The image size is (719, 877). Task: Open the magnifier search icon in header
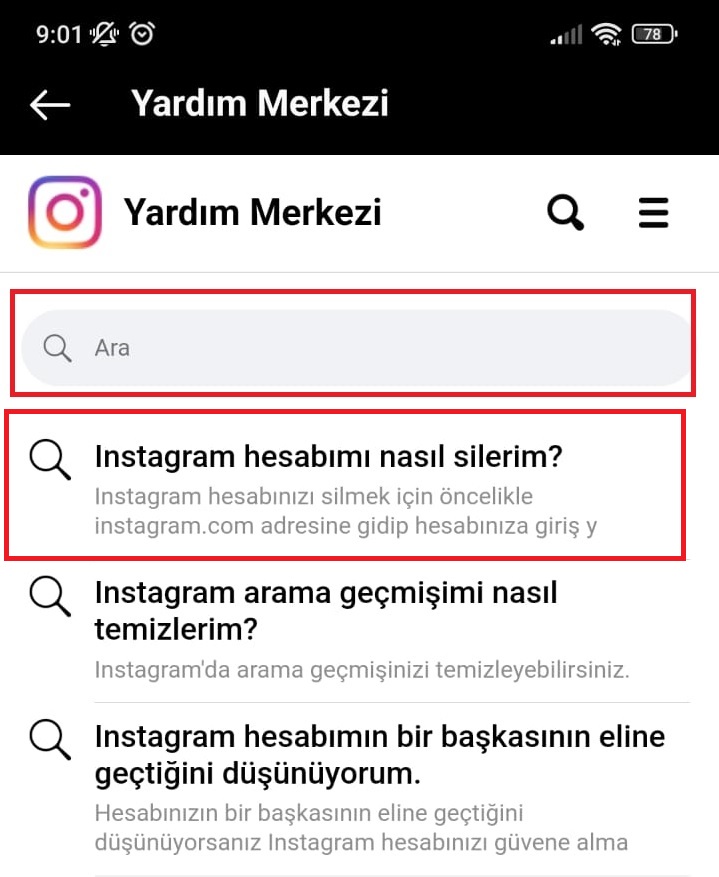(565, 213)
